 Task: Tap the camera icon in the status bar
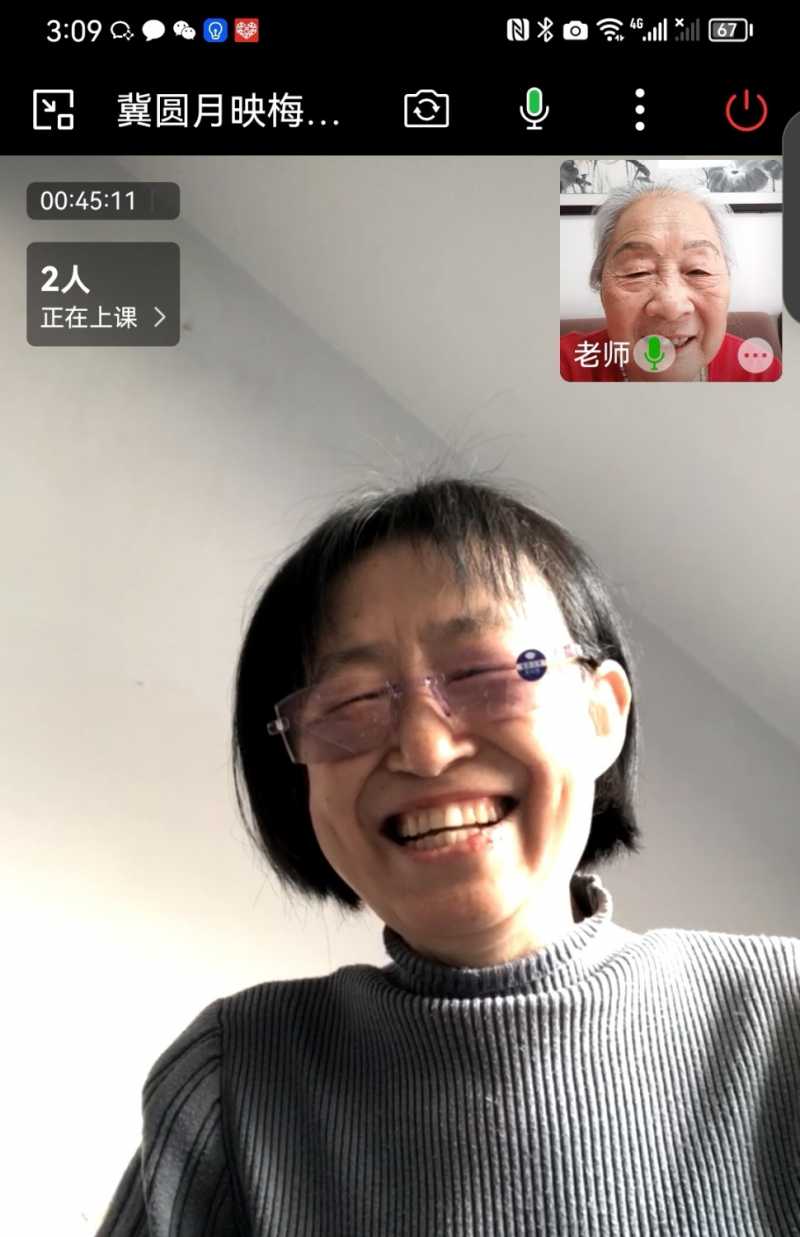coord(575,30)
